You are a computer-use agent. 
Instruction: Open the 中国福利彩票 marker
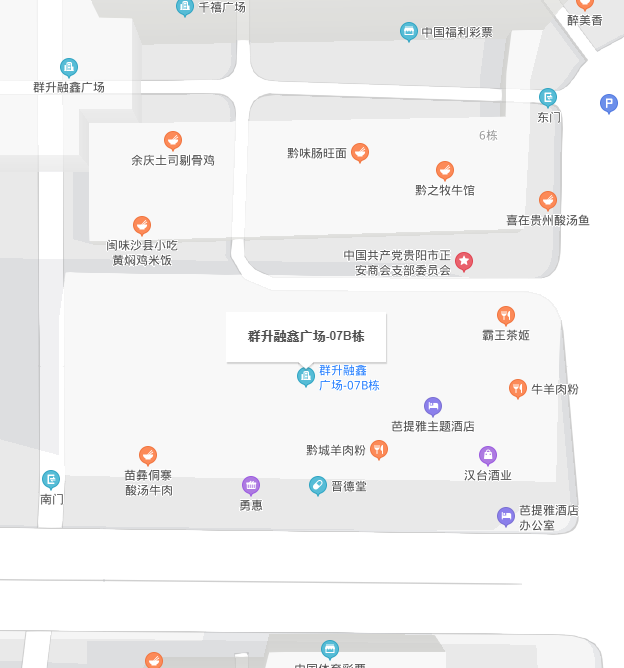click(x=409, y=32)
